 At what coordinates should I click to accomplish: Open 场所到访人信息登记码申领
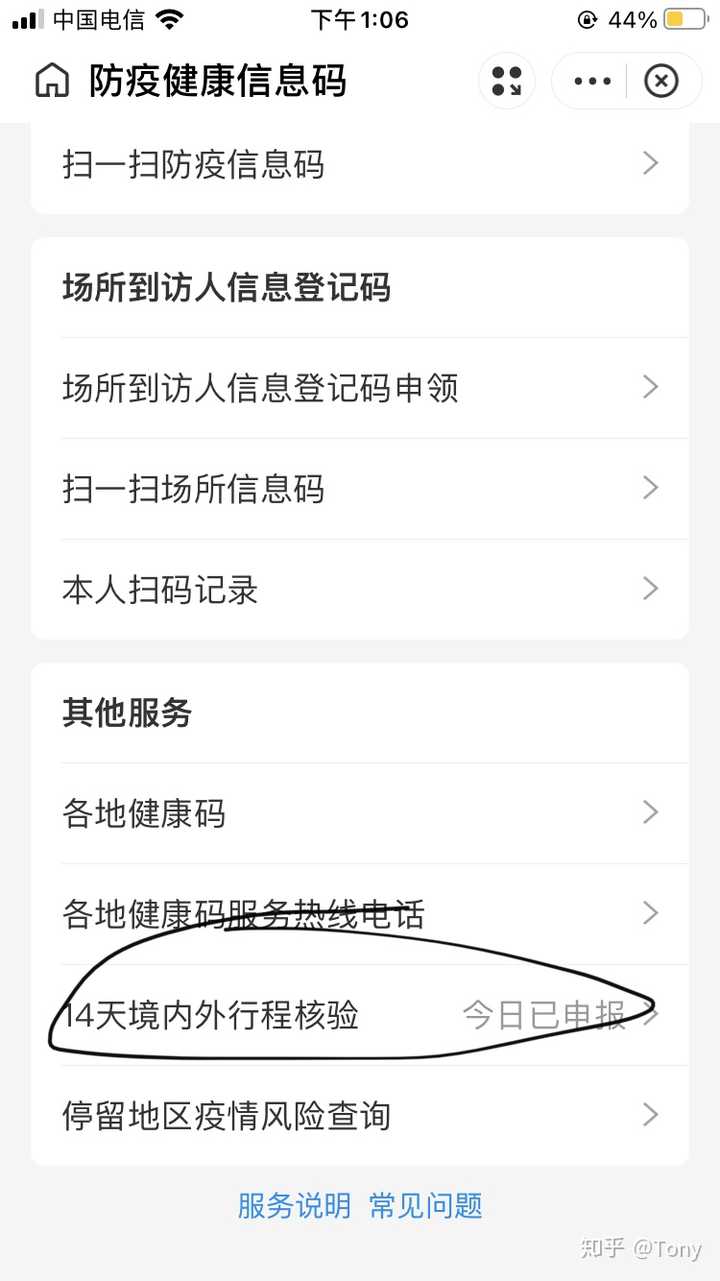pyautogui.click(x=360, y=388)
